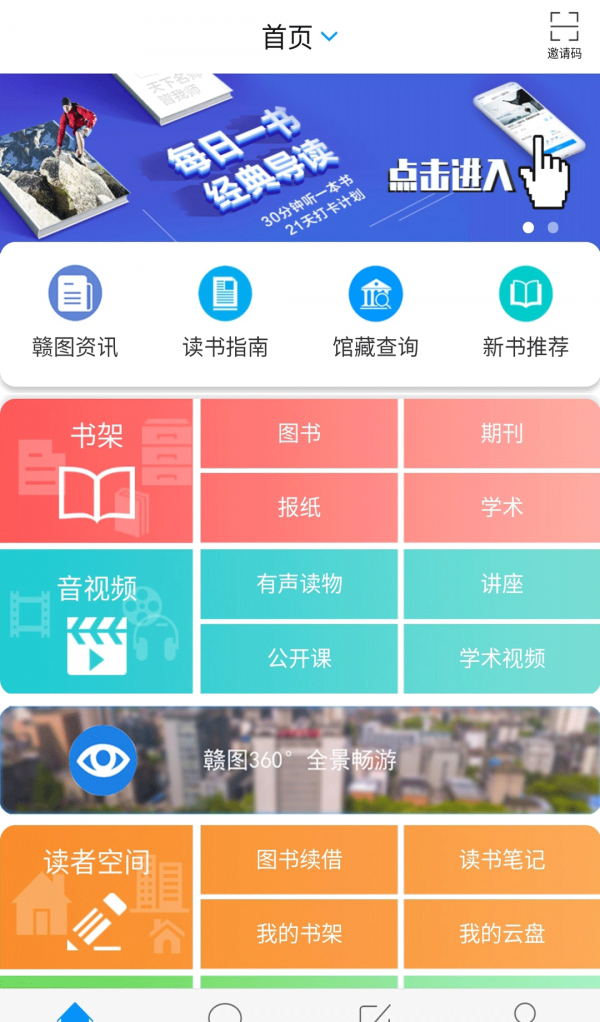The height and width of the screenshot is (1022, 600).
Task: Open the 每日一书 经典导读 banner
Action: 300,157
